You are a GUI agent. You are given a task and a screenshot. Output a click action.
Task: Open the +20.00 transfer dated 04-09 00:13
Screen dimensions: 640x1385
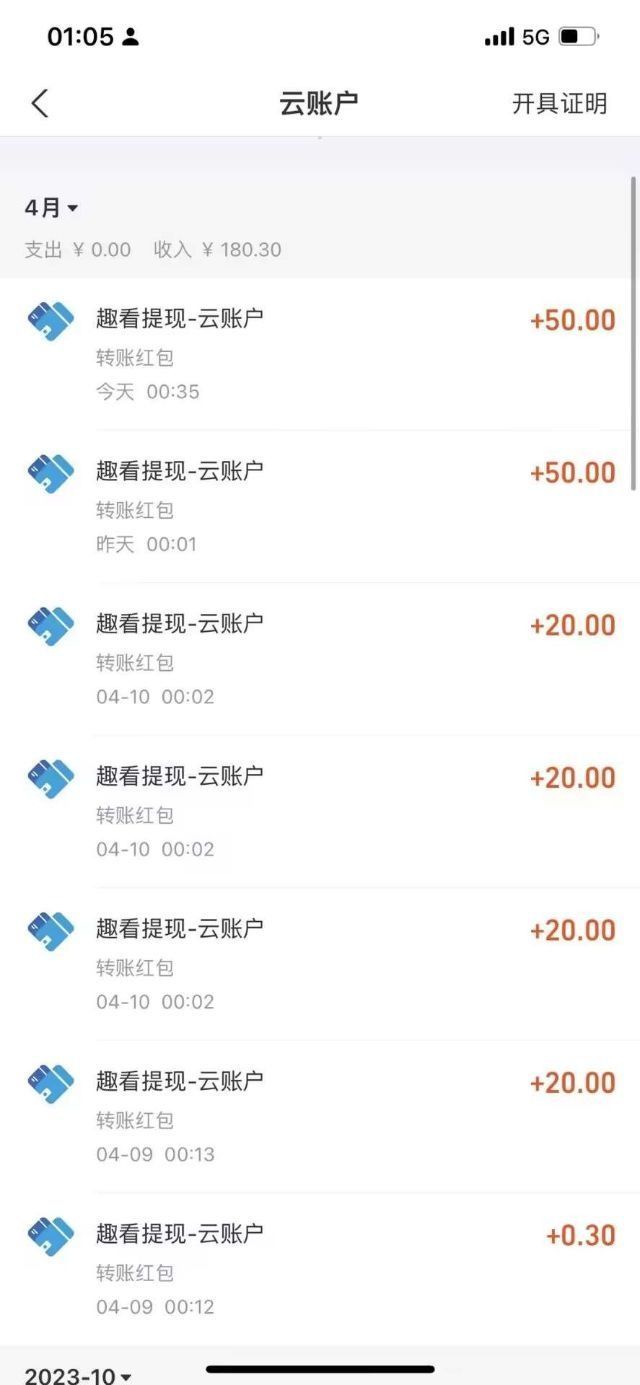click(320, 1117)
